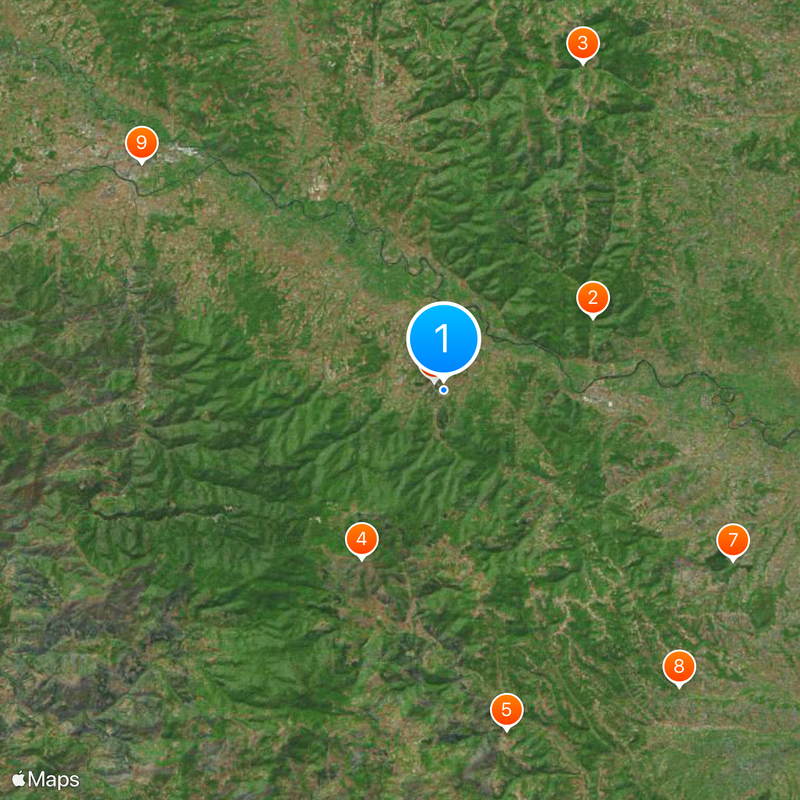This screenshot has width=800, height=800.
Task: Tap map pin number 2
Action: coord(593,297)
